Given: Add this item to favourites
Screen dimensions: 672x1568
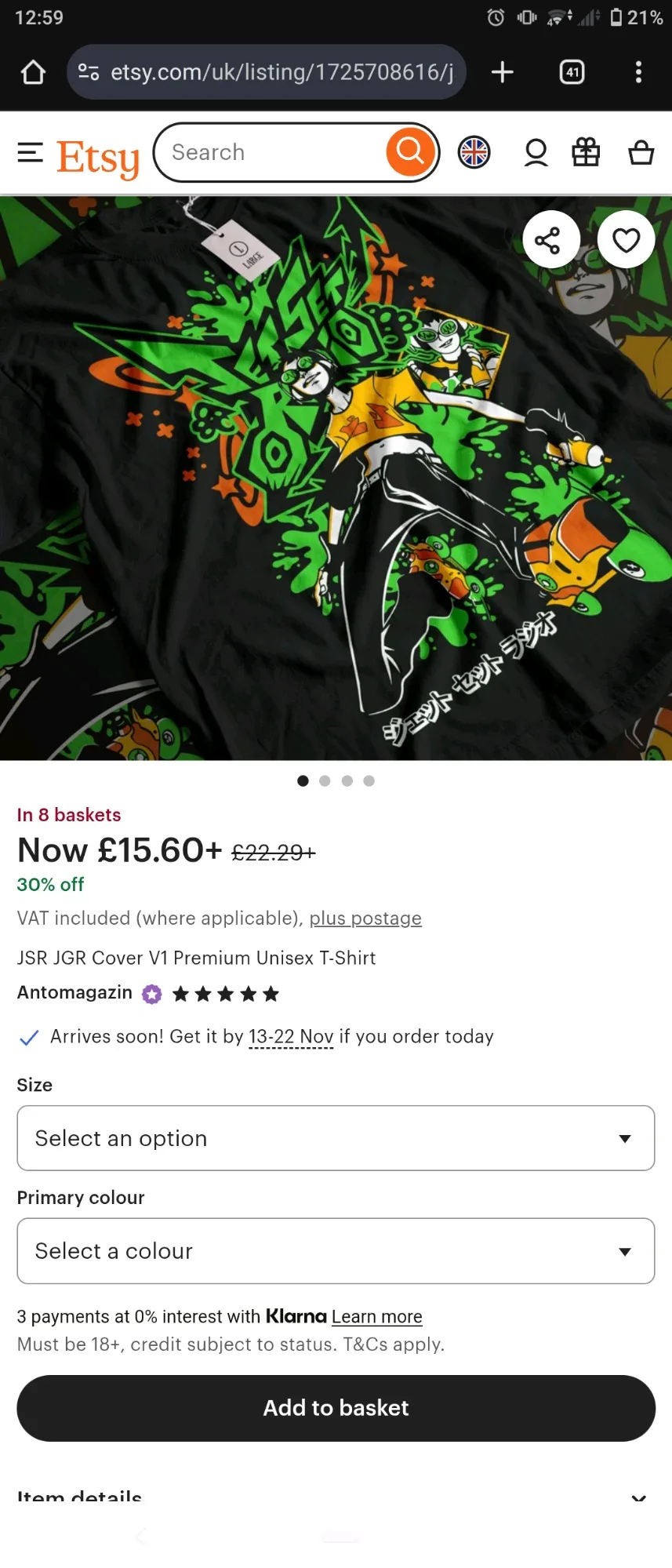Looking at the screenshot, I should pyautogui.click(x=626, y=239).
